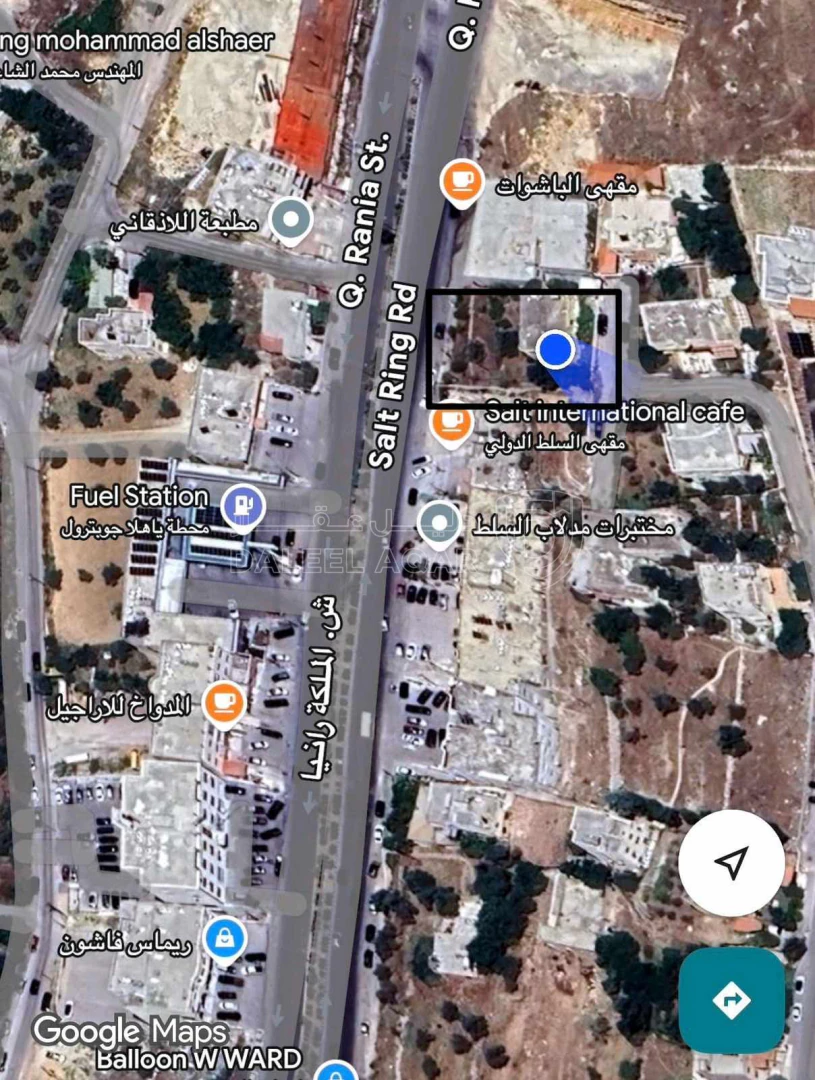This screenshot has width=815, height=1080.
Task: Tap the مطبعة اللاذقاني place marker
Action: [291, 220]
